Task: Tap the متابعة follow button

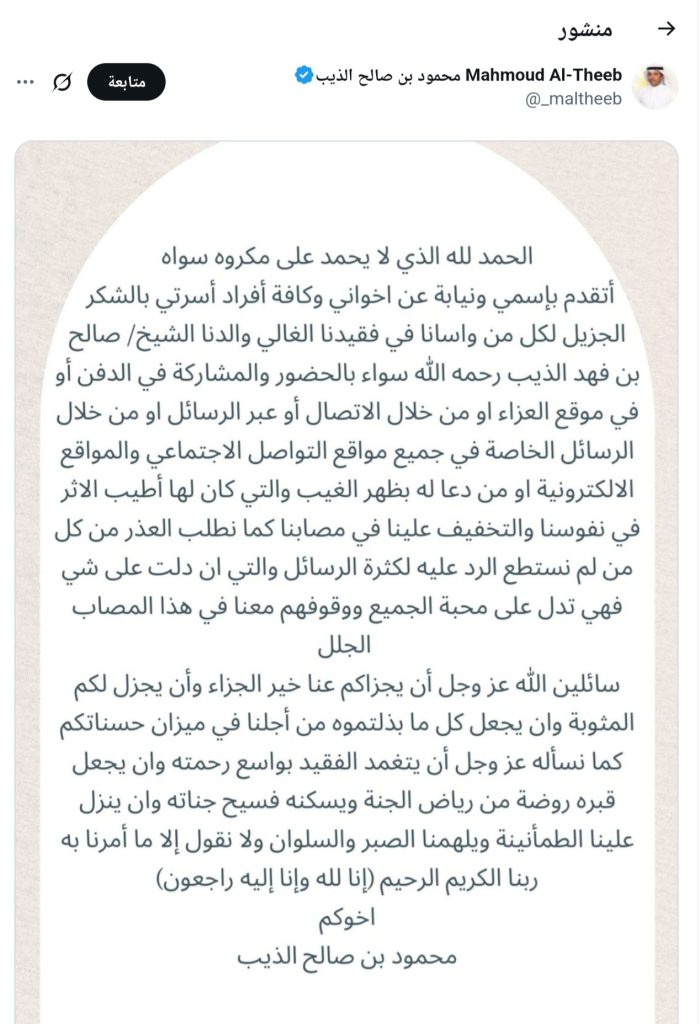Action: (125, 84)
